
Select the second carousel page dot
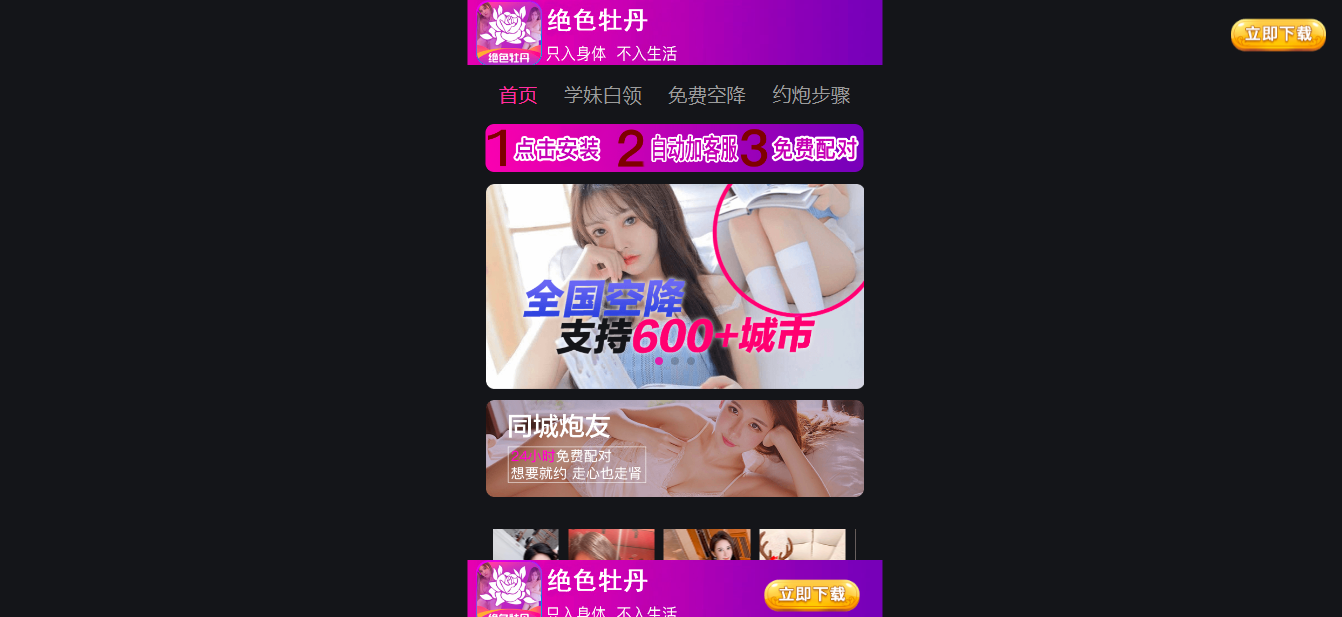coord(675,361)
